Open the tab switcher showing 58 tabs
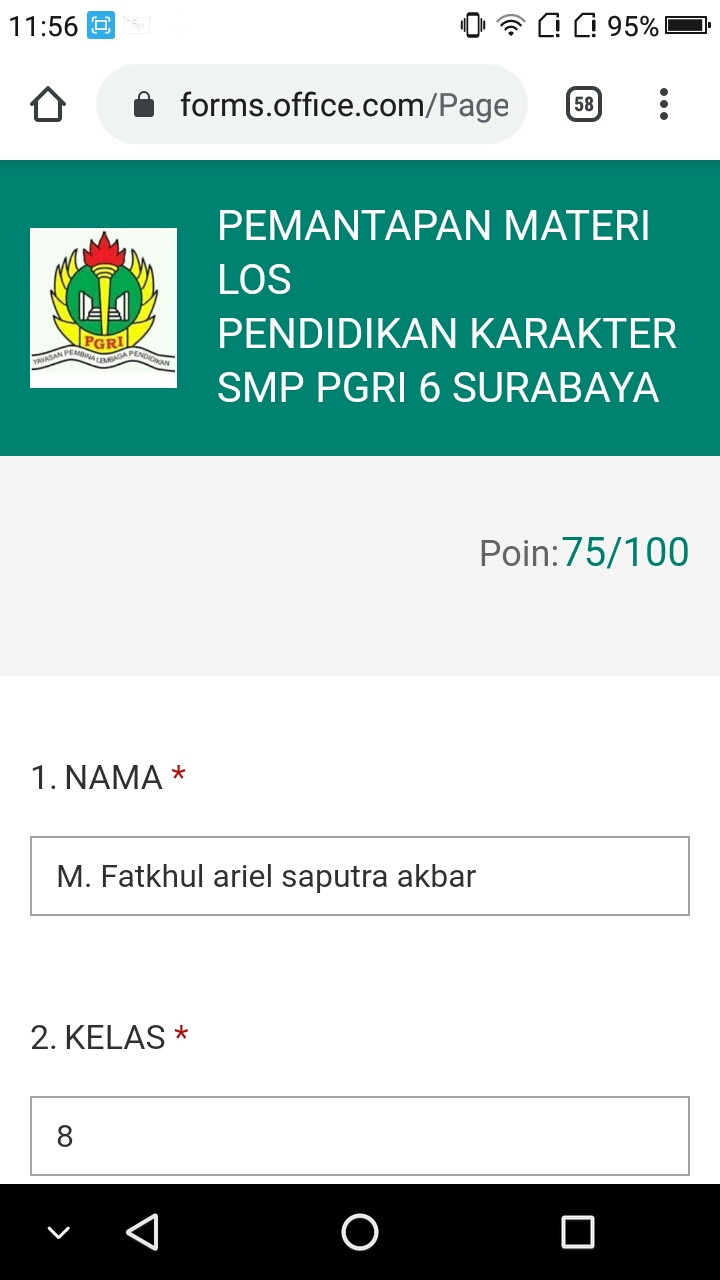Screen dimensions: 720x1280 [584, 104]
